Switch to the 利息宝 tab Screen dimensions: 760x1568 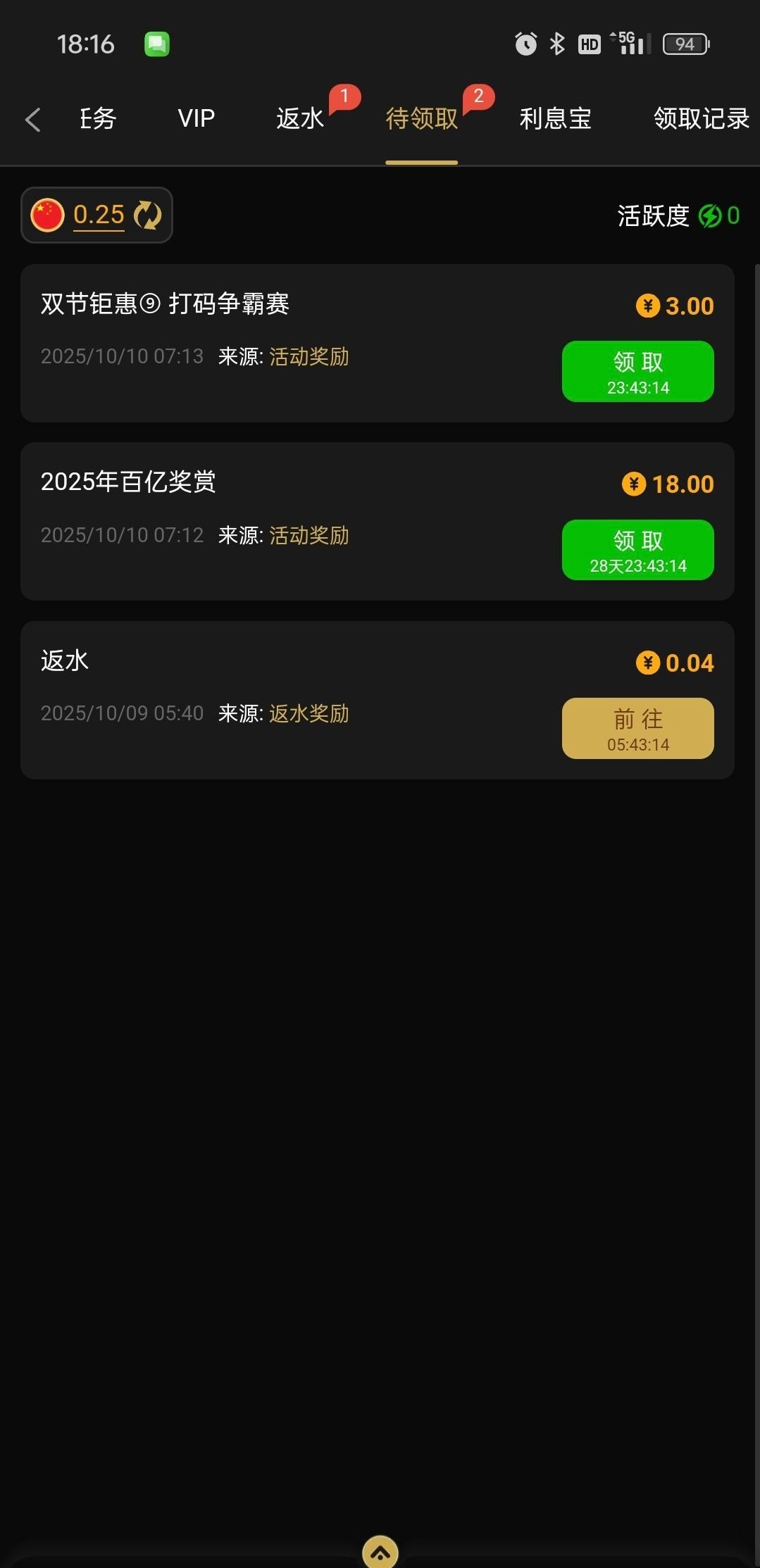click(555, 118)
